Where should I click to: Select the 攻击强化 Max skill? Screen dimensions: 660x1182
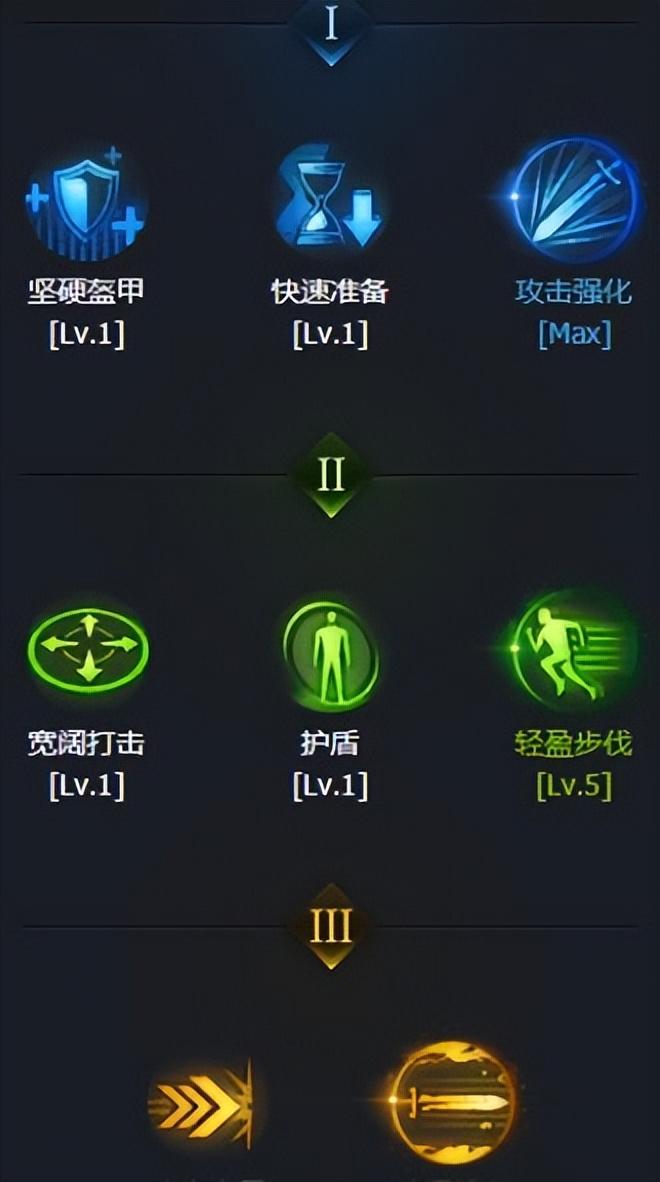[574, 201]
